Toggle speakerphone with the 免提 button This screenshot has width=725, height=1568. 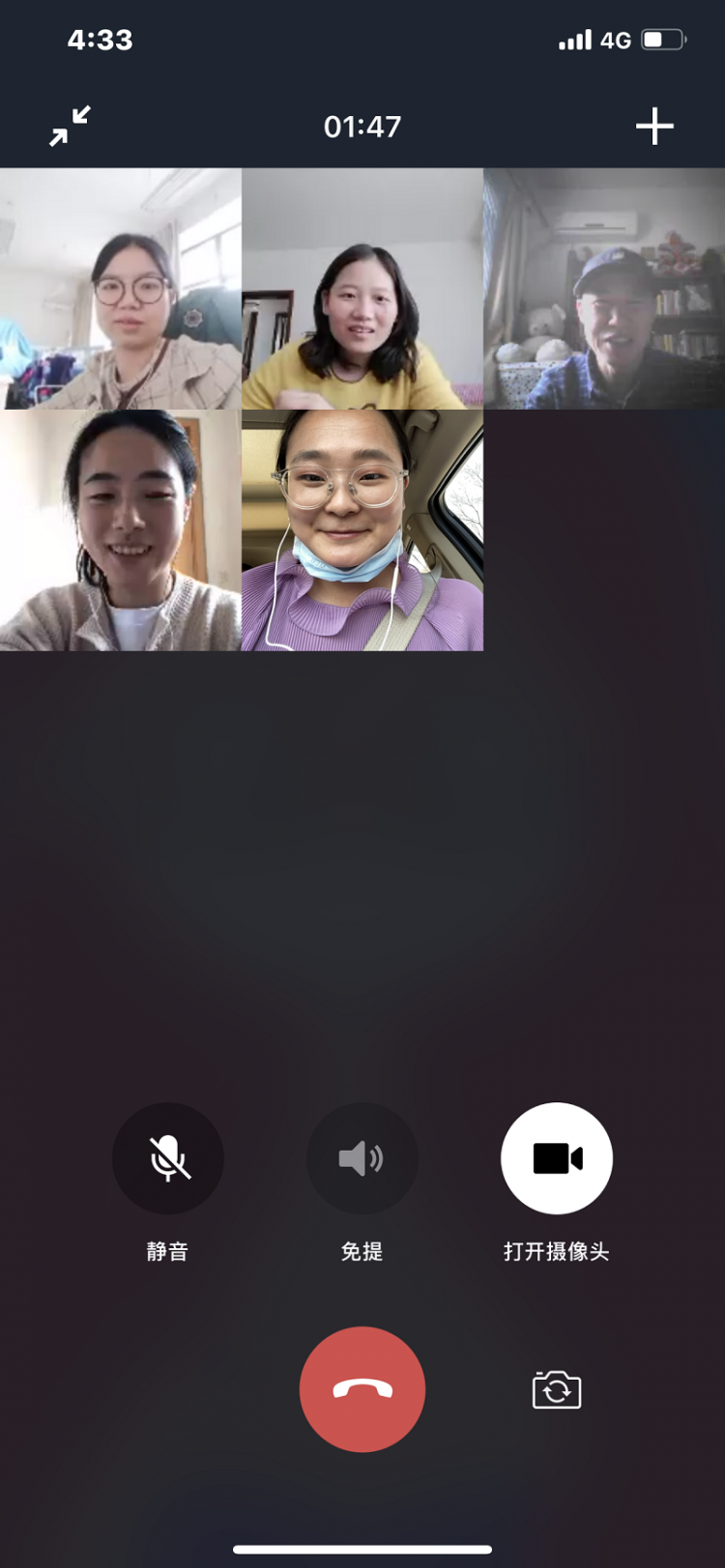point(362,1157)
